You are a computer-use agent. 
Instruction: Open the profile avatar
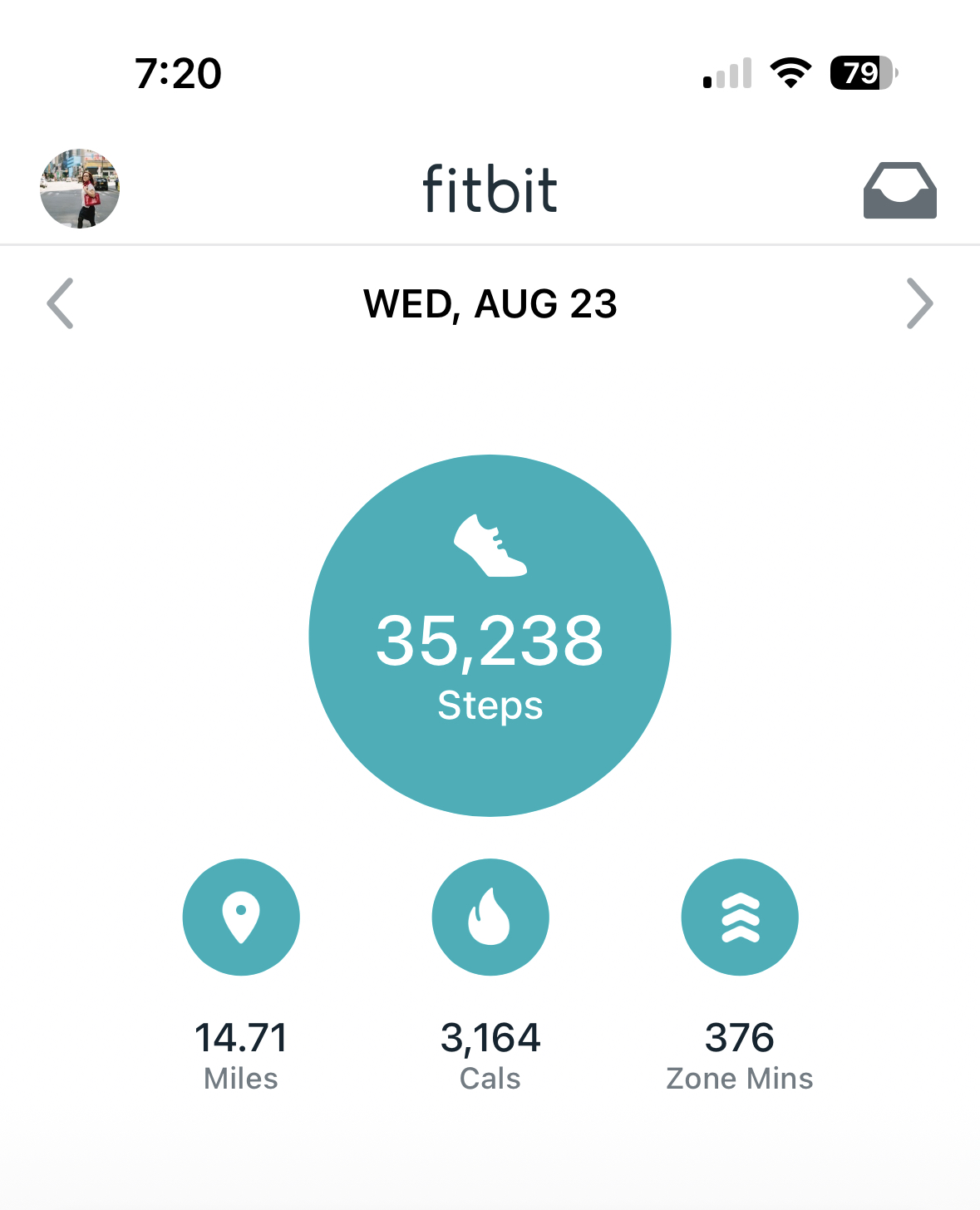[x=80, y=189]
